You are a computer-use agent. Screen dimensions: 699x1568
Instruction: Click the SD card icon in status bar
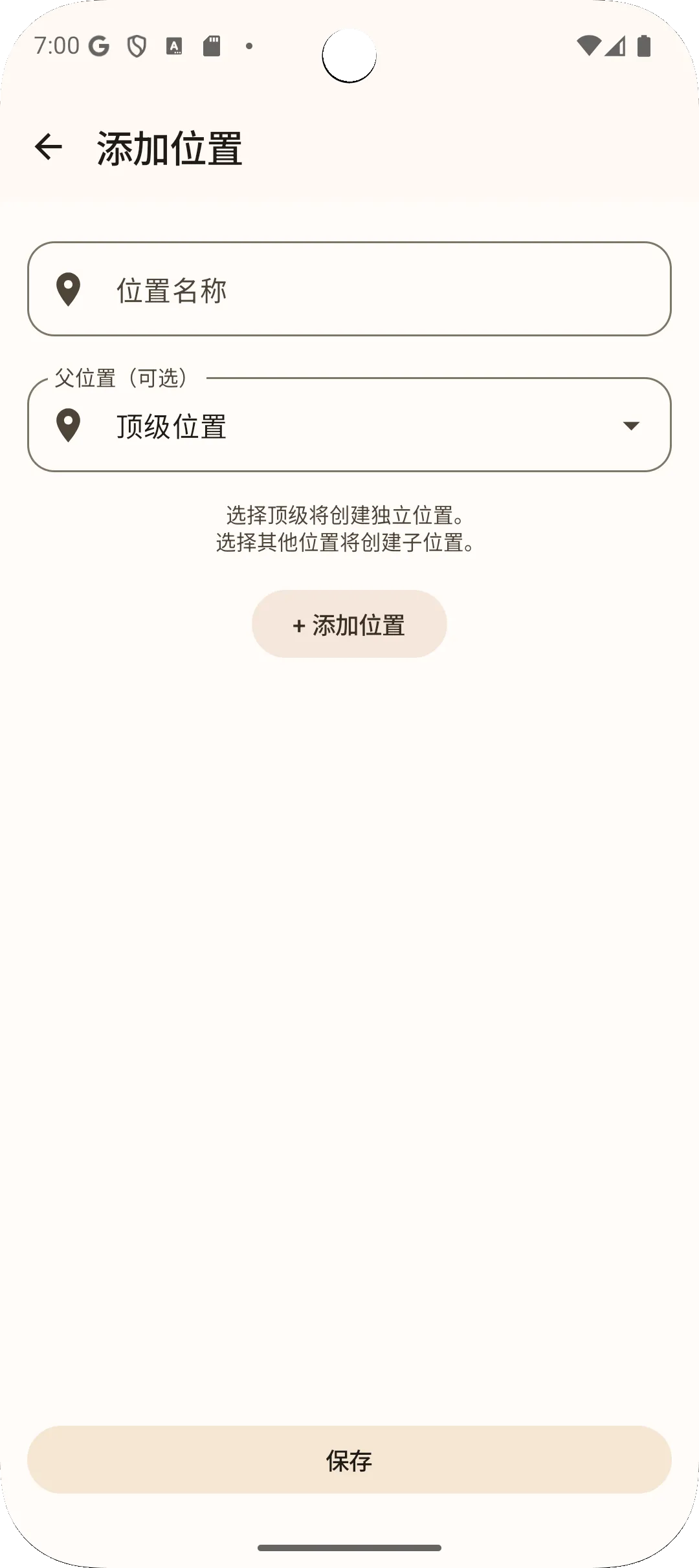pos(212,45)
